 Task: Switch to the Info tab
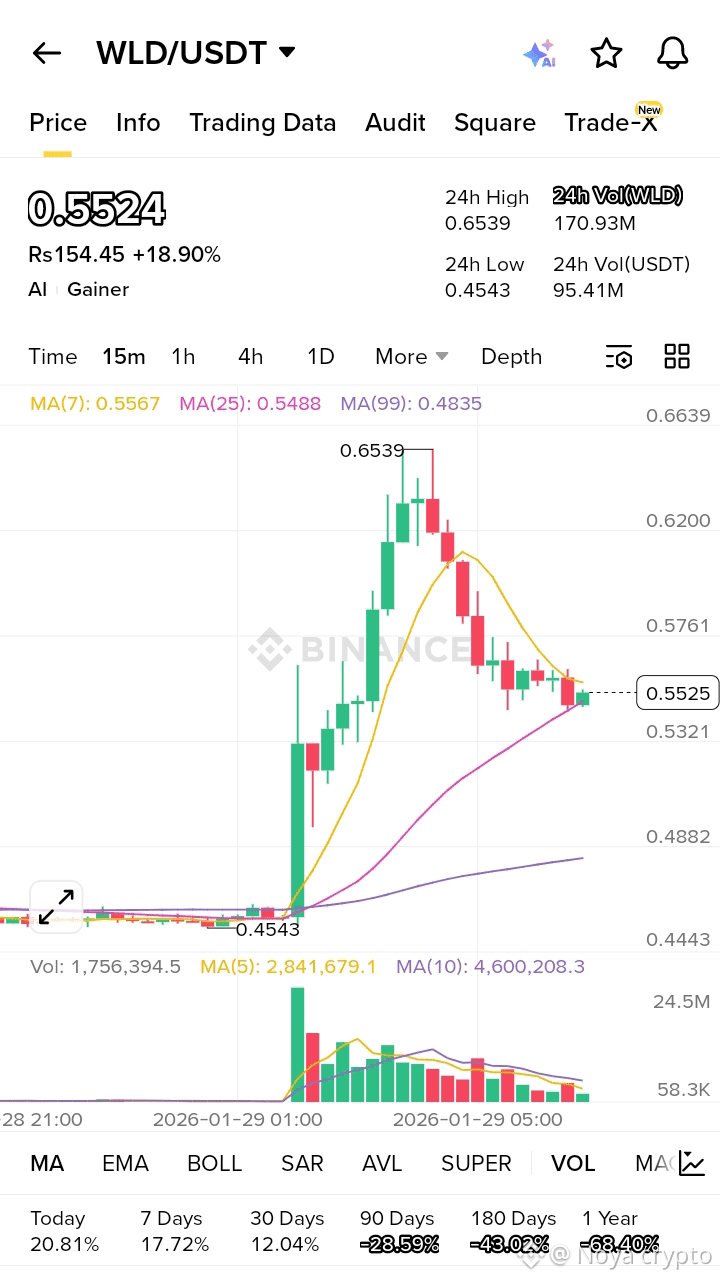pyautogui.click(x=137, y=122)
